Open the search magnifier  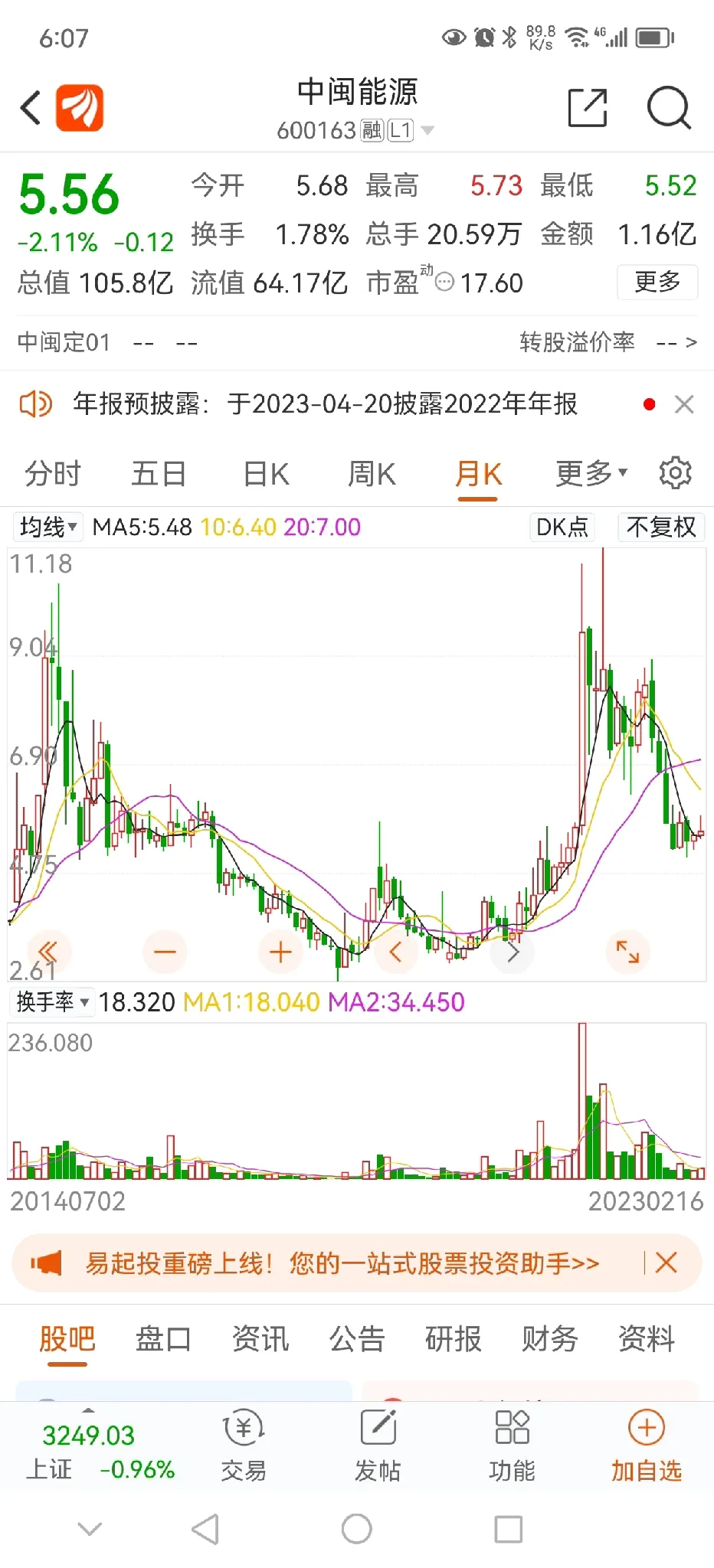[669, 108]
